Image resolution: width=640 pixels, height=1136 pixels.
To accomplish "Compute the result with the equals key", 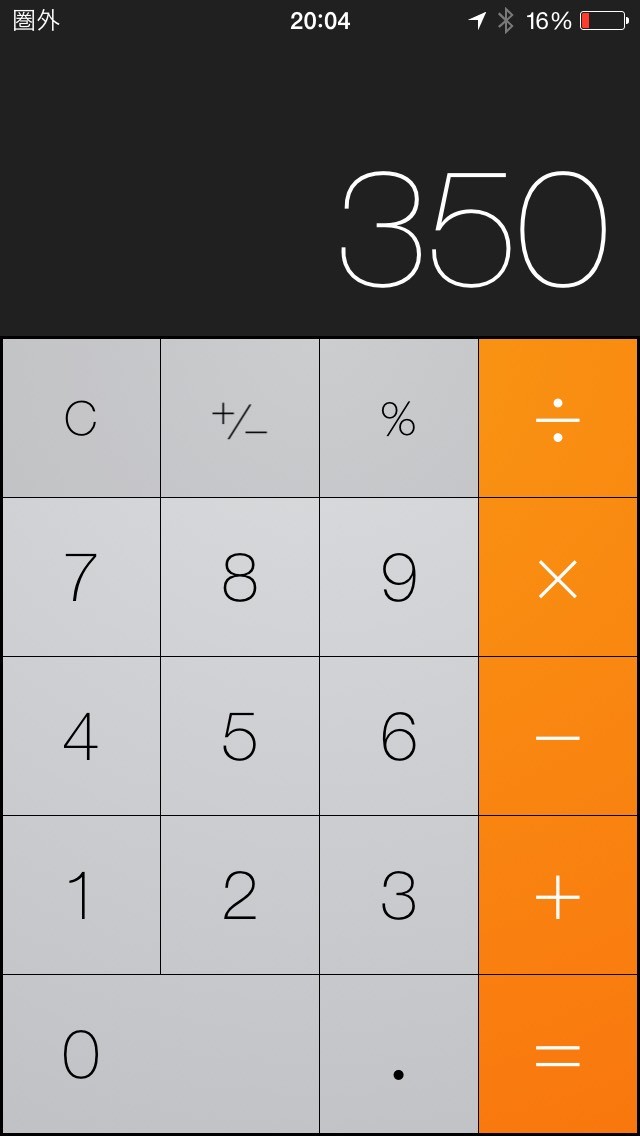I will click(x=558, y=1054).
